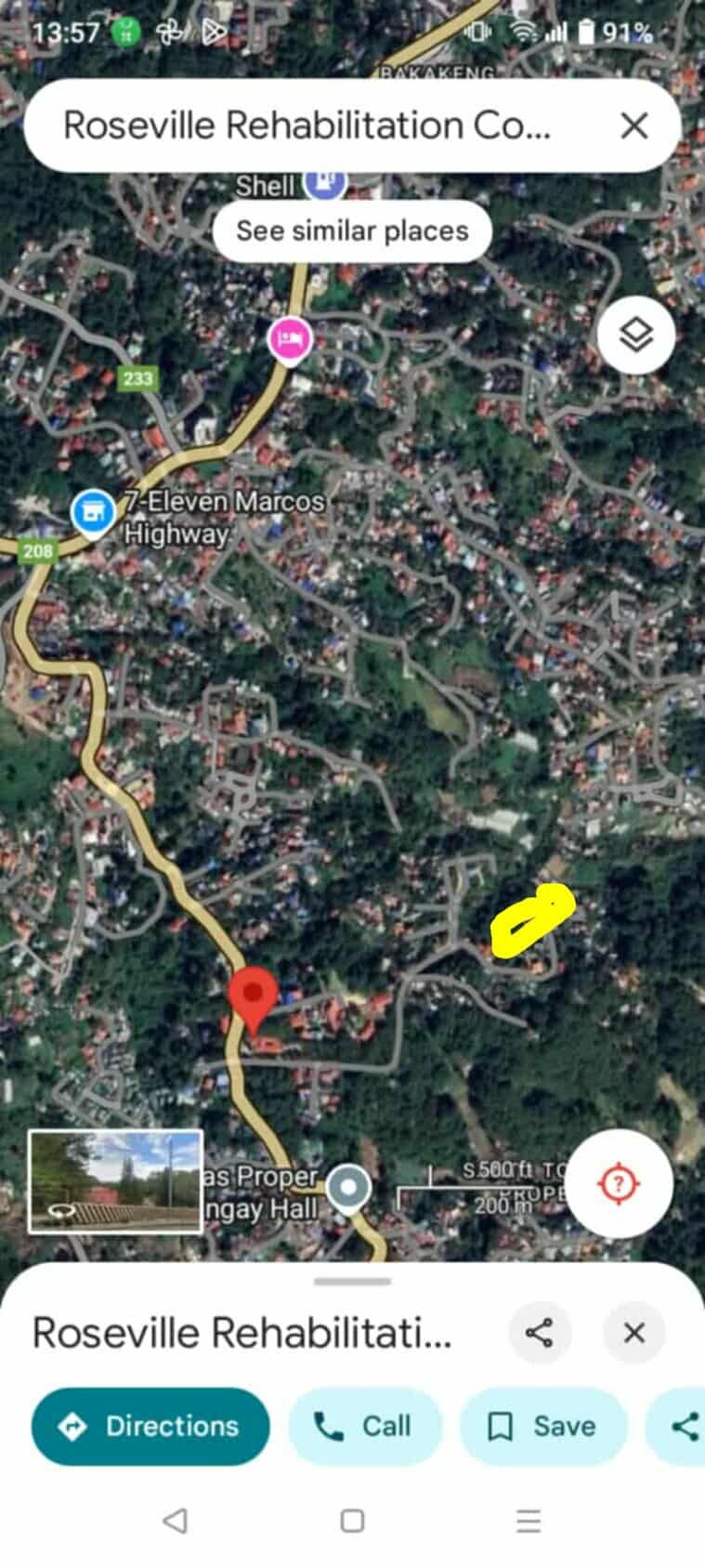The image size is (705, 1568).
Task: Share this place from the header
Action: [540, 1333]
